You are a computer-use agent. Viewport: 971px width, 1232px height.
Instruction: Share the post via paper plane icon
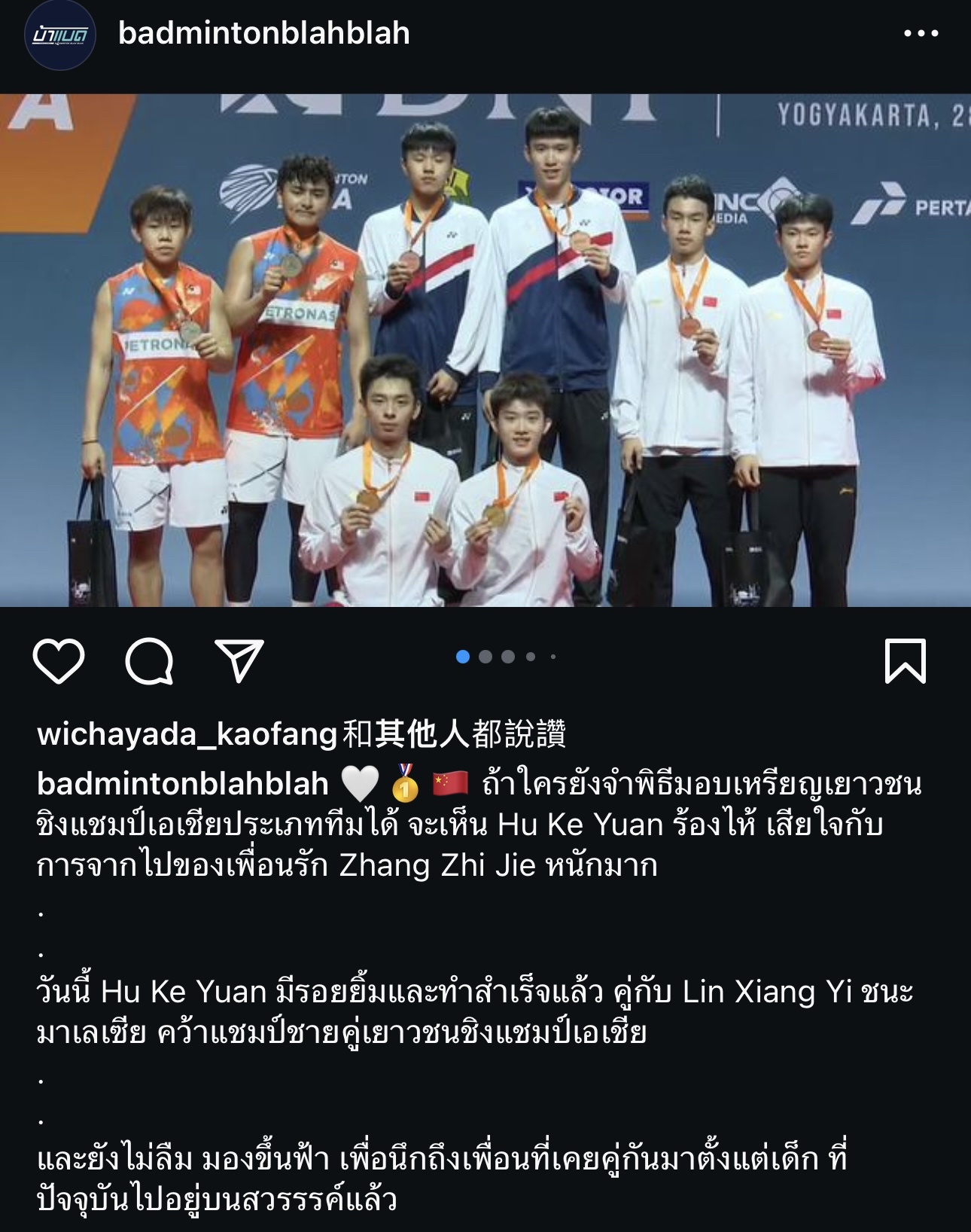[x=239, y=661]
